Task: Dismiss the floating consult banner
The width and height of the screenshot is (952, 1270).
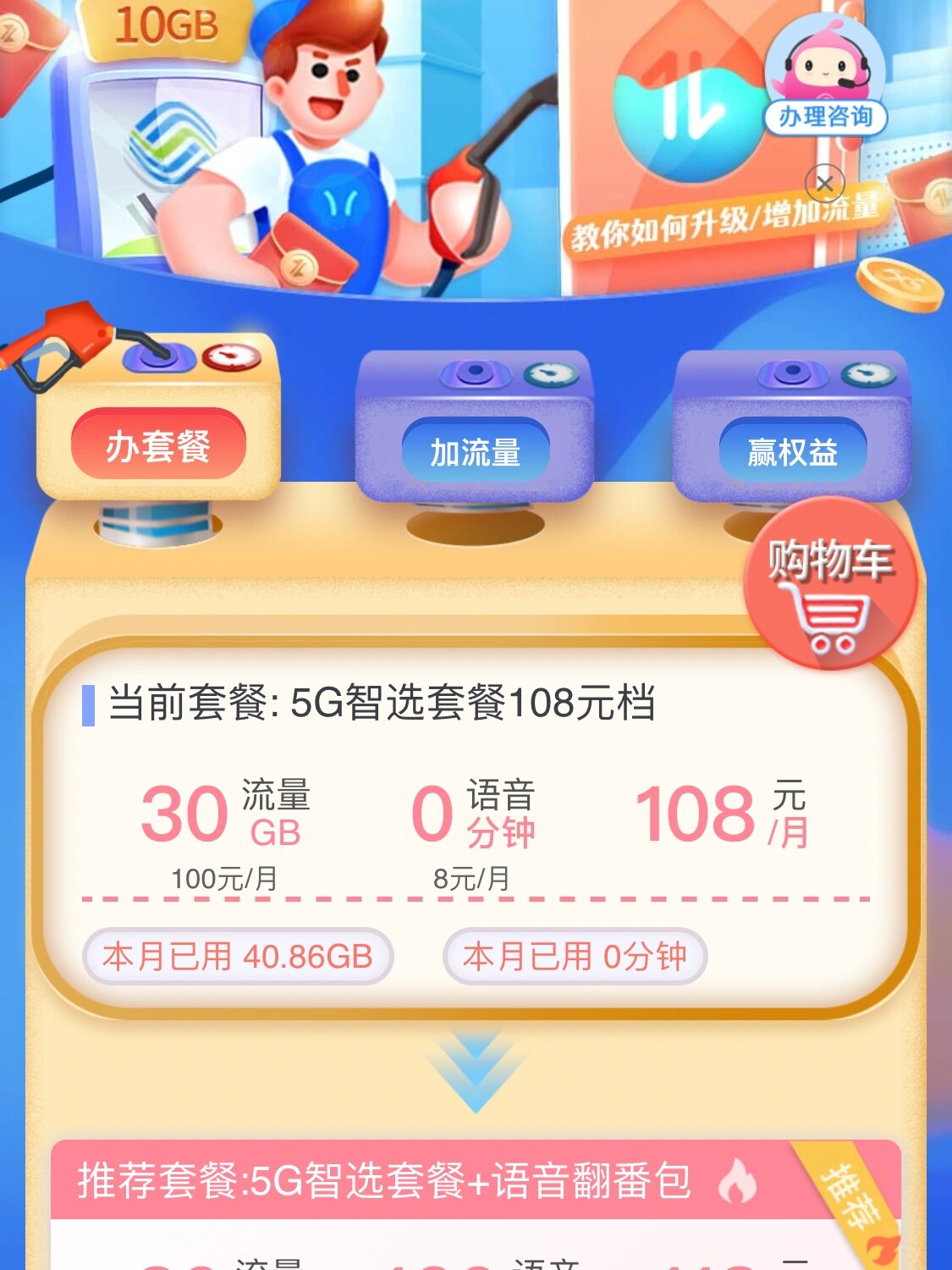Action: click(824, 183)
